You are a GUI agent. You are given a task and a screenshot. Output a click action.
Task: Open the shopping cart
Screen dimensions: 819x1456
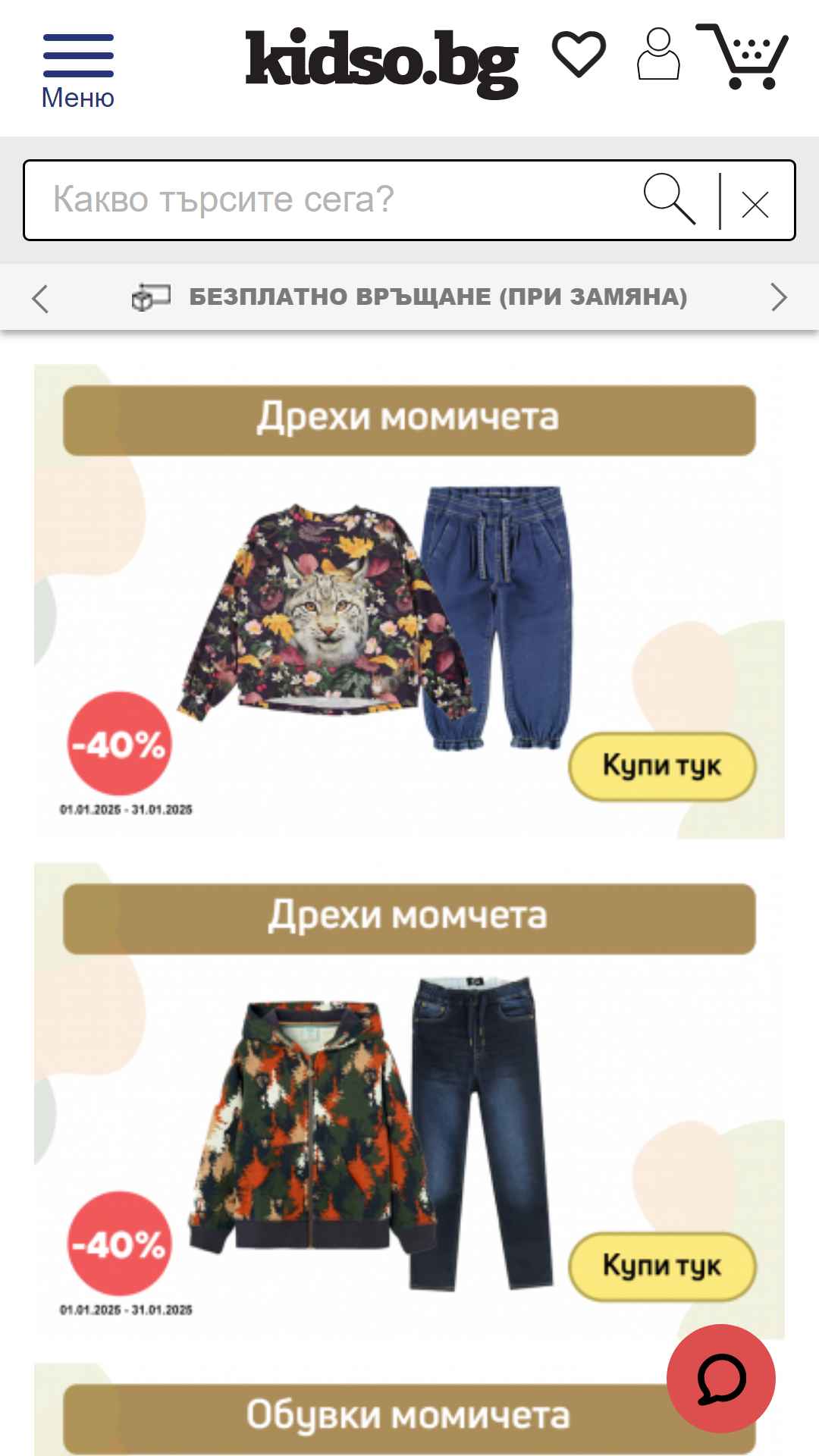tap(742, 56)
